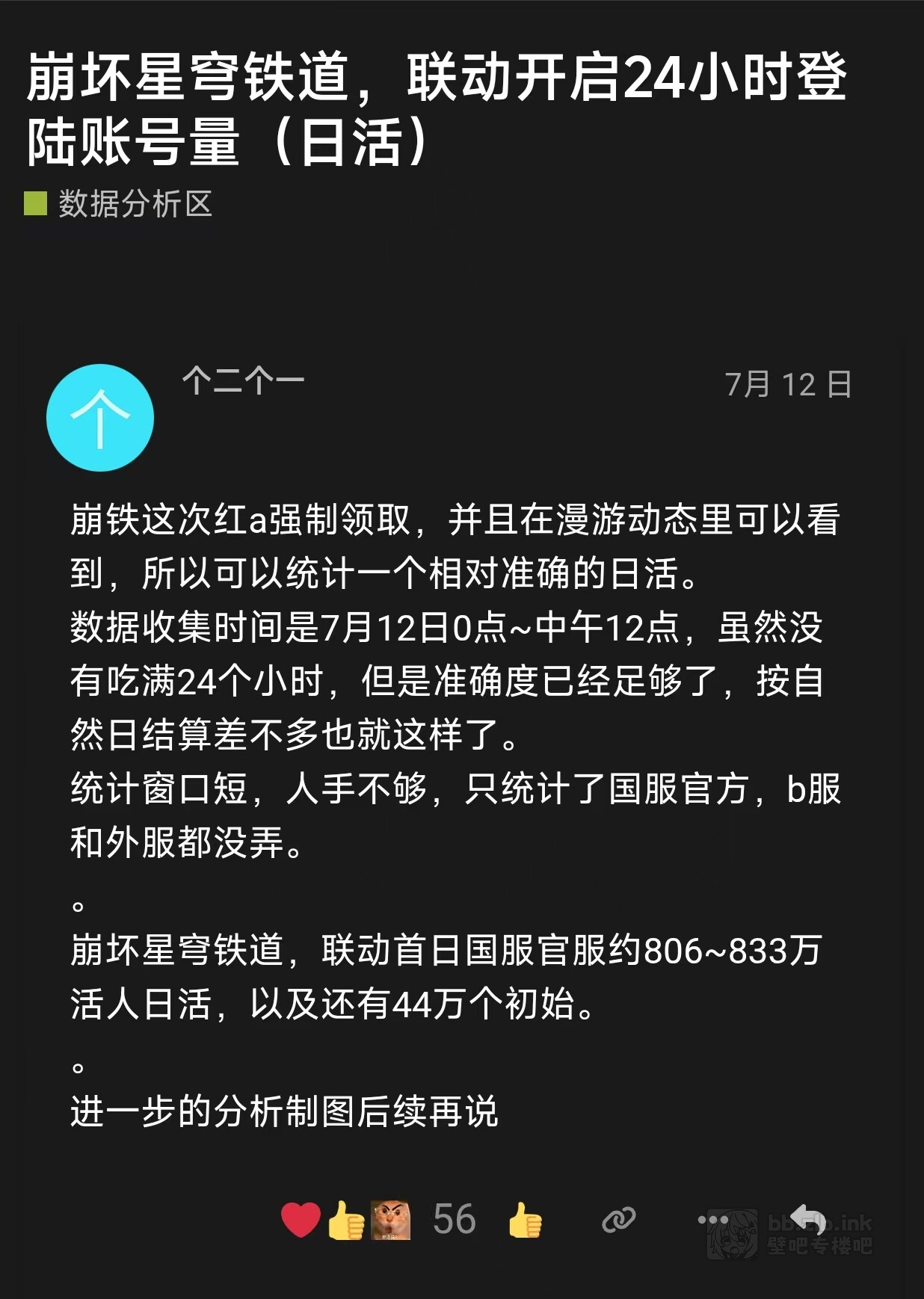This screenshot has height=1299, width=924.
Task: Open the 7月 12 日 post date link
Action: pos(787,384)
